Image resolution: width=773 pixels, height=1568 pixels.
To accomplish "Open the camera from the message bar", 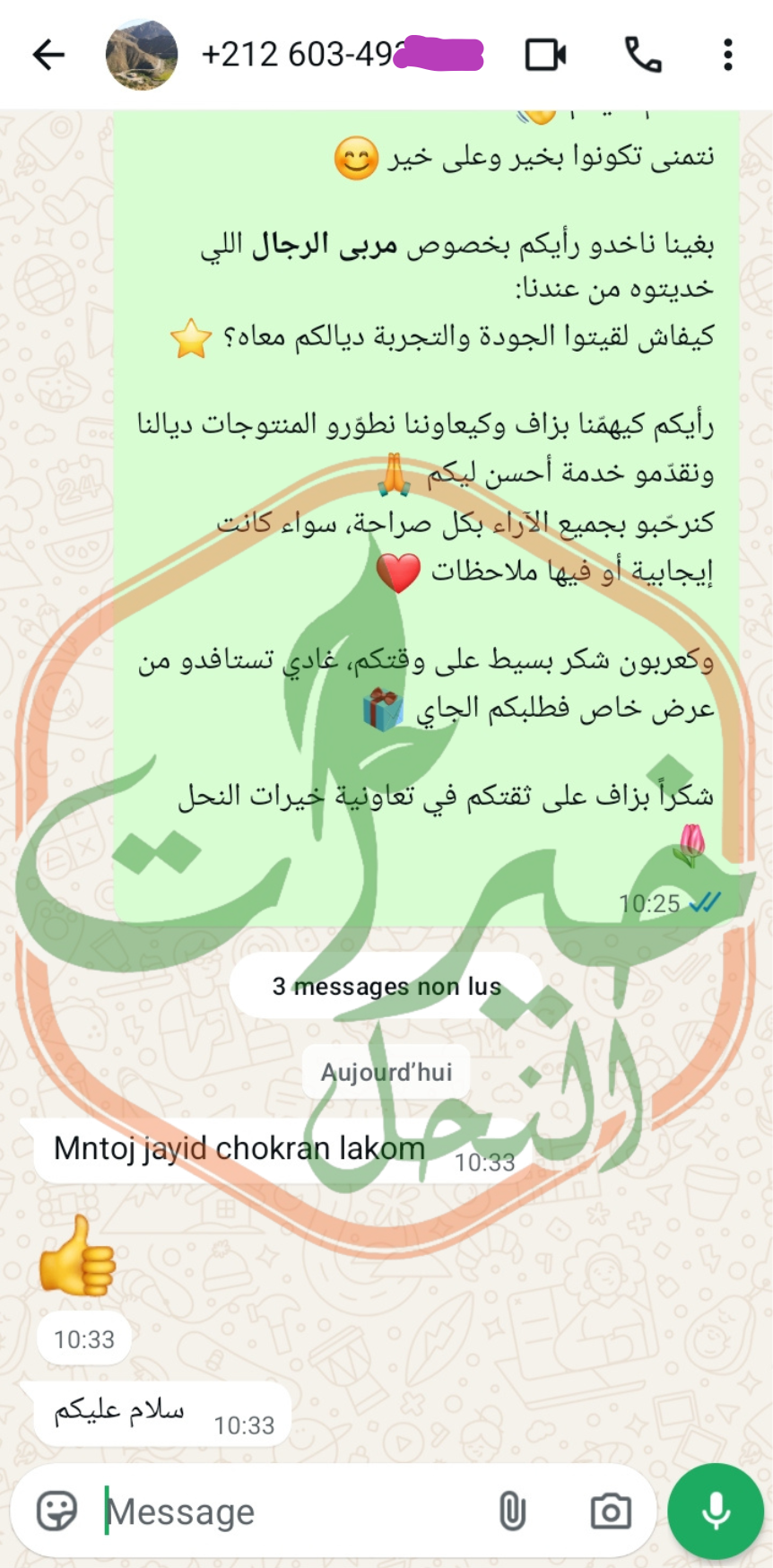I will point(611,1511).
